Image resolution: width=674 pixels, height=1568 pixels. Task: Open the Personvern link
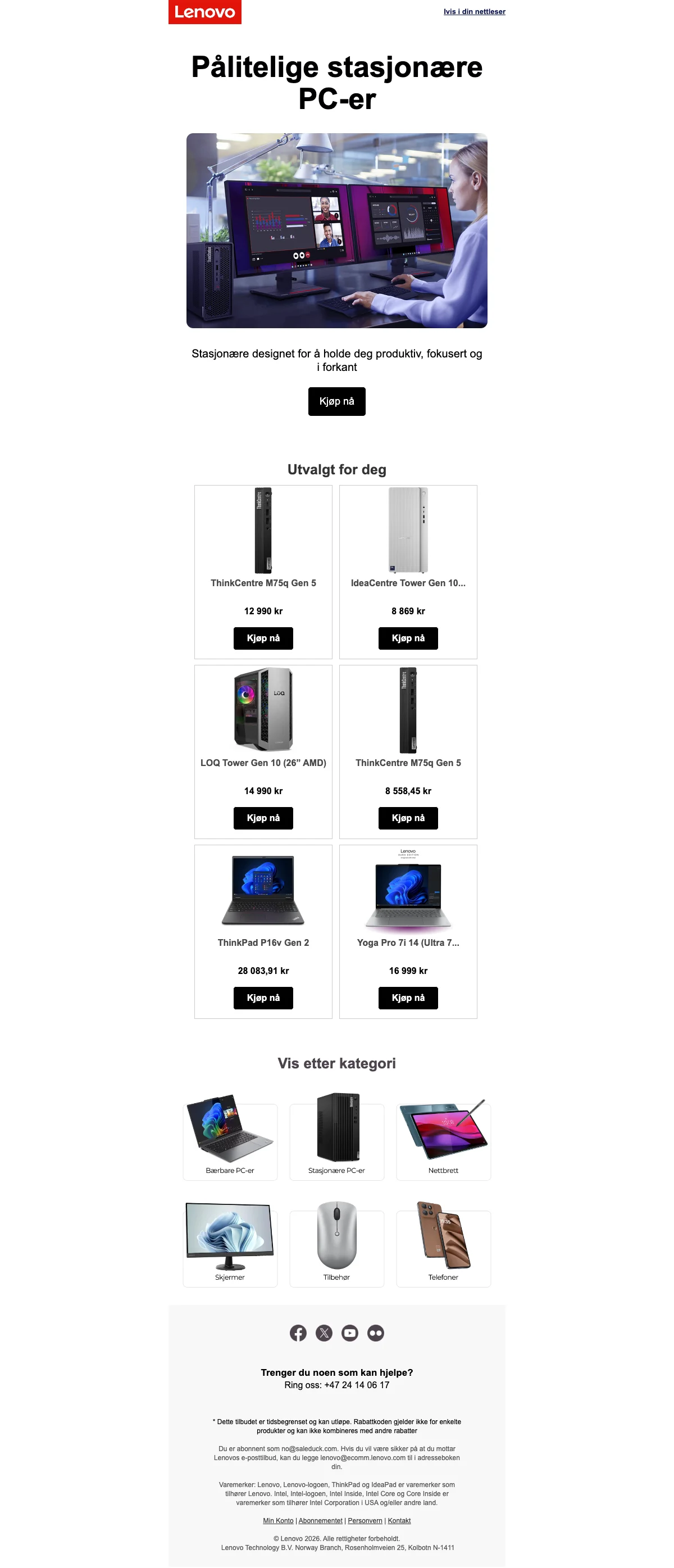[365, 1520]
